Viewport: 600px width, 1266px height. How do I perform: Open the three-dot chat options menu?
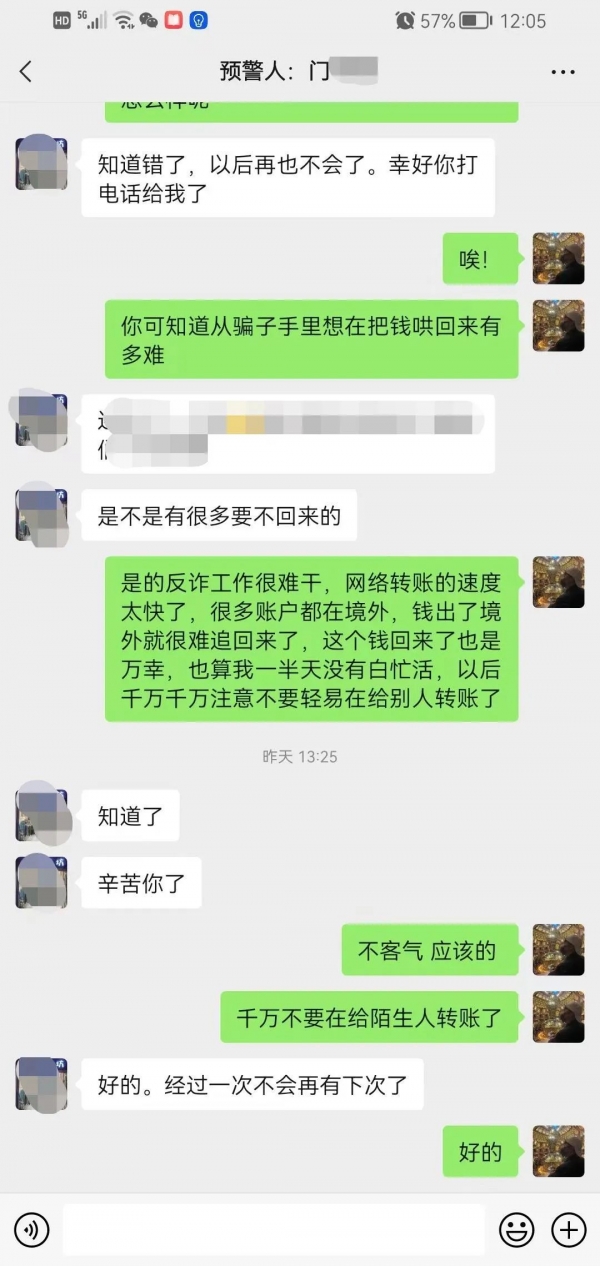coord(563,72)
